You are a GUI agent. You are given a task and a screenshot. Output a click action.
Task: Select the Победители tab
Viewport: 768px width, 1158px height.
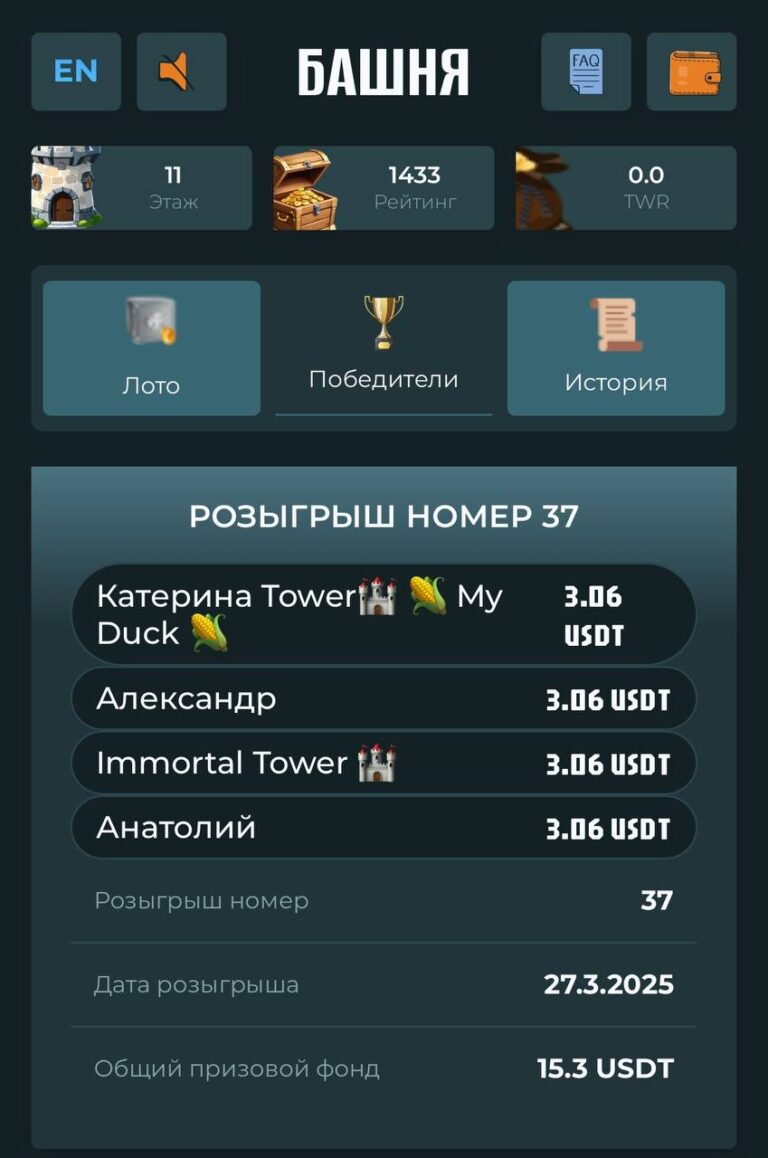tap(383, 348)
